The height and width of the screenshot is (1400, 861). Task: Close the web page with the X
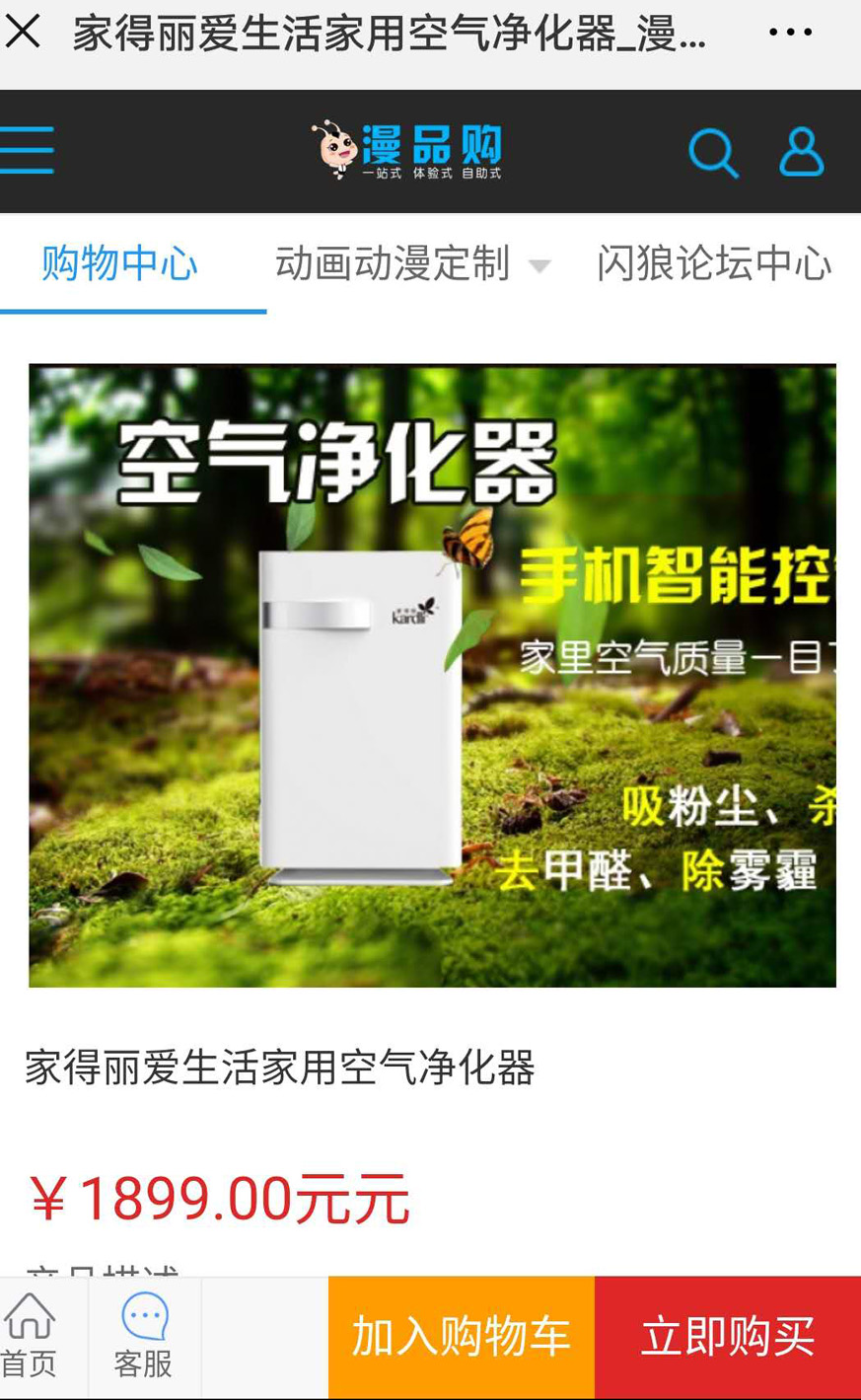click(24, 32)
